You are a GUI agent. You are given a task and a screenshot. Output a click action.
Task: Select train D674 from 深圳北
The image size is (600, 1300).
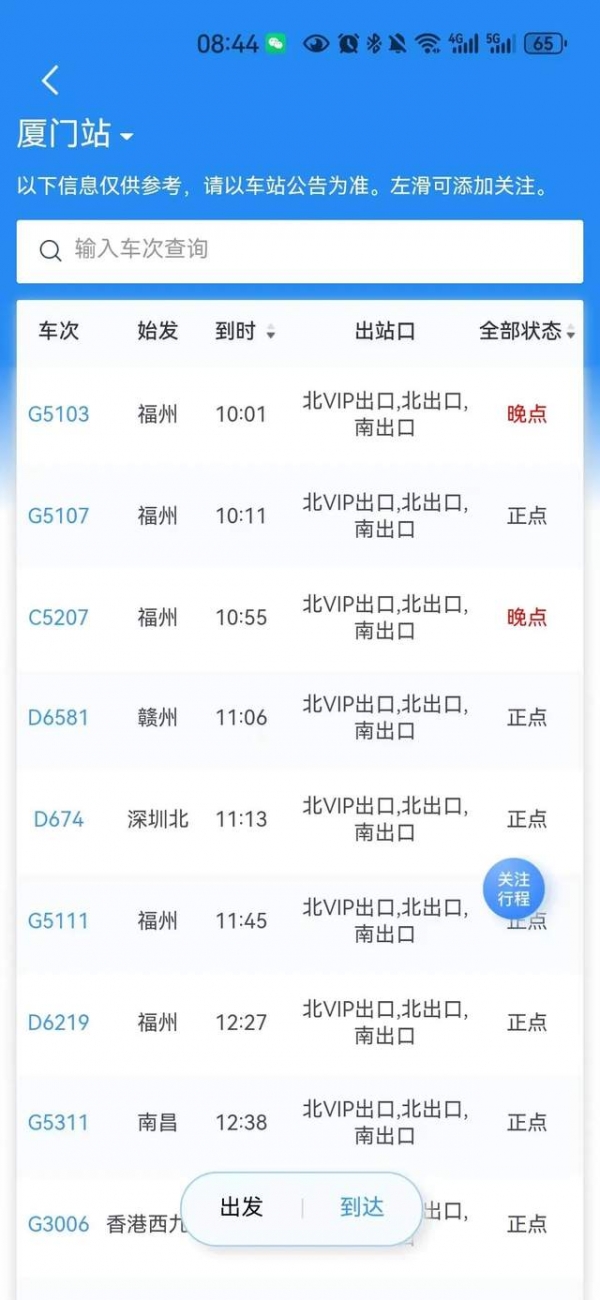(58, 819)
